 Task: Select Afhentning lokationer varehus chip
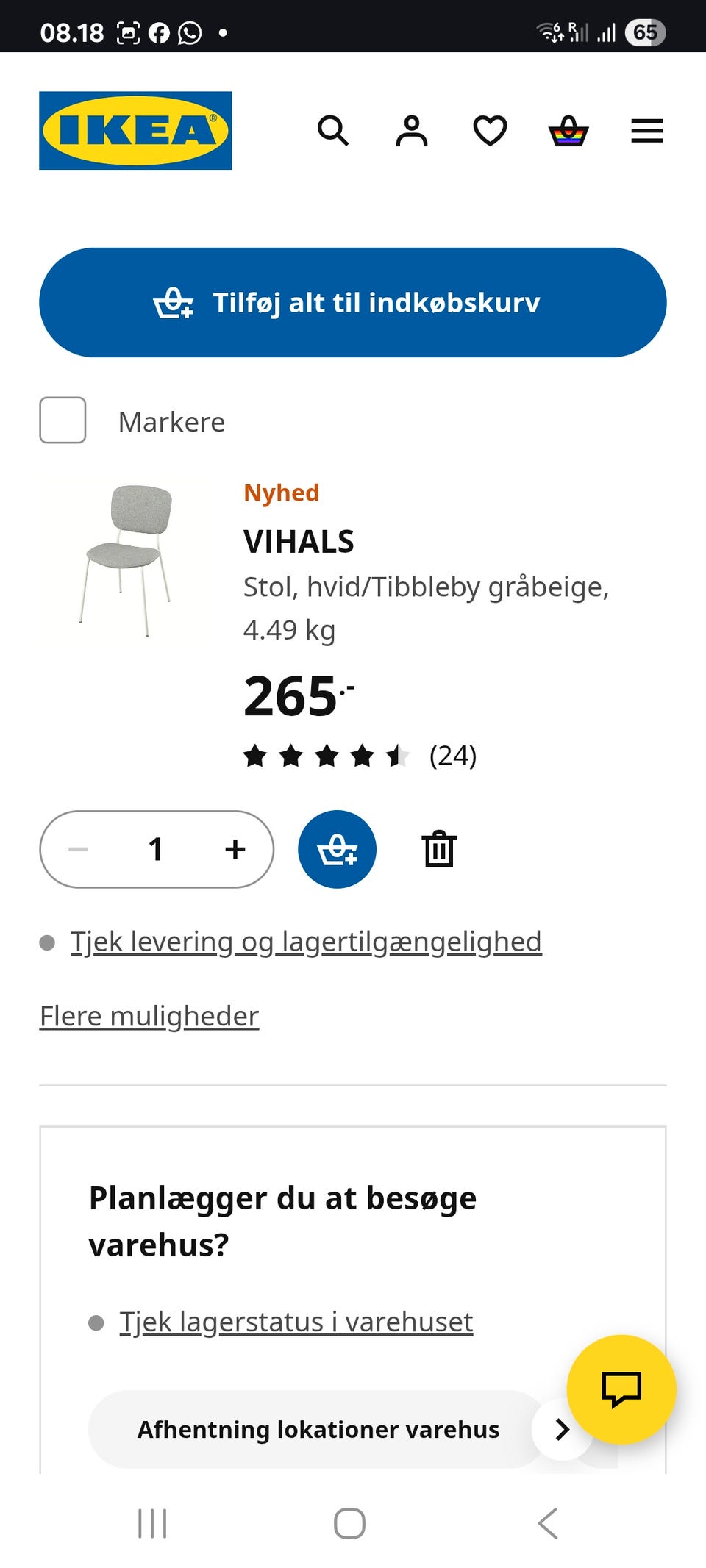click(318, 1429)
